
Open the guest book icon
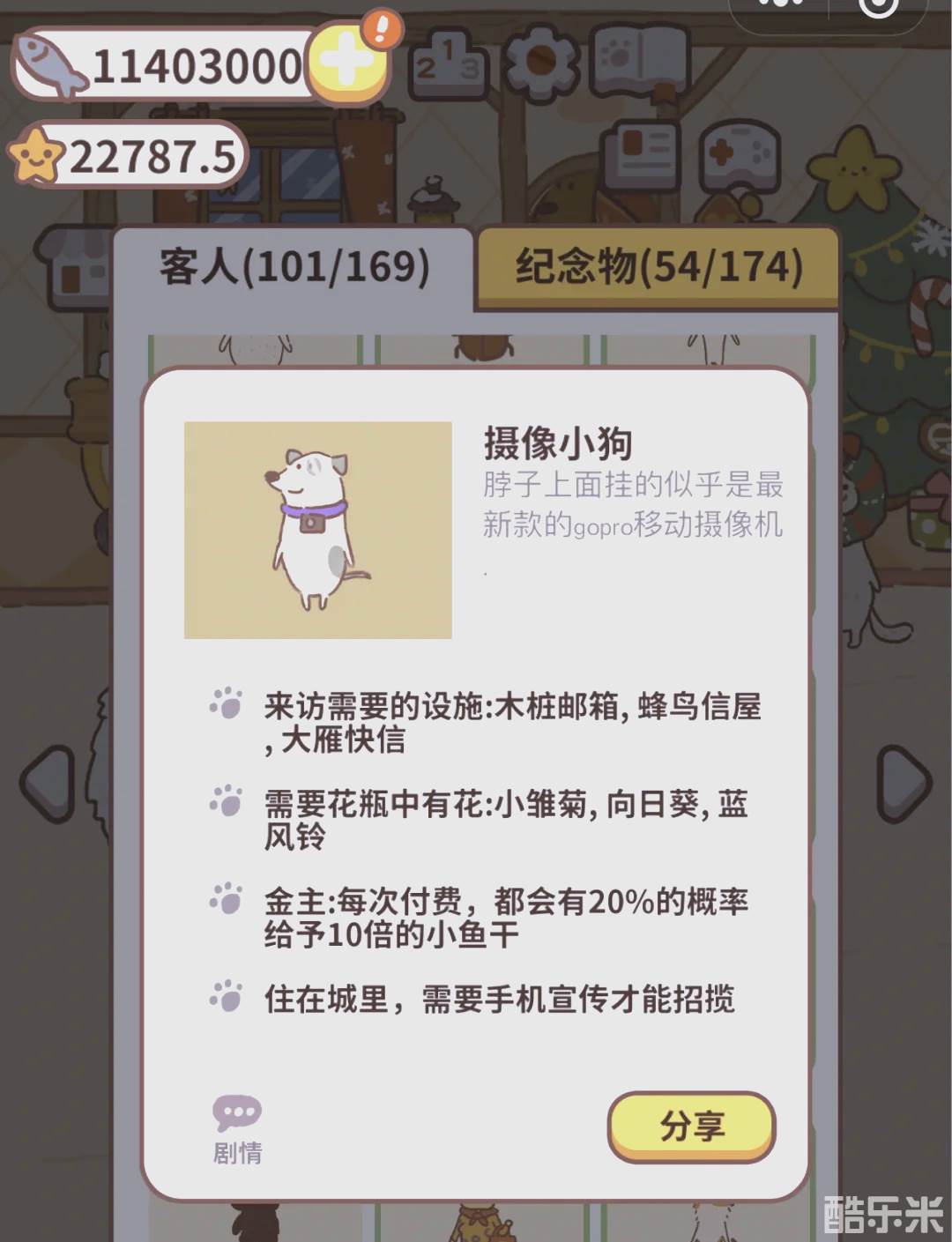[639, 60]
